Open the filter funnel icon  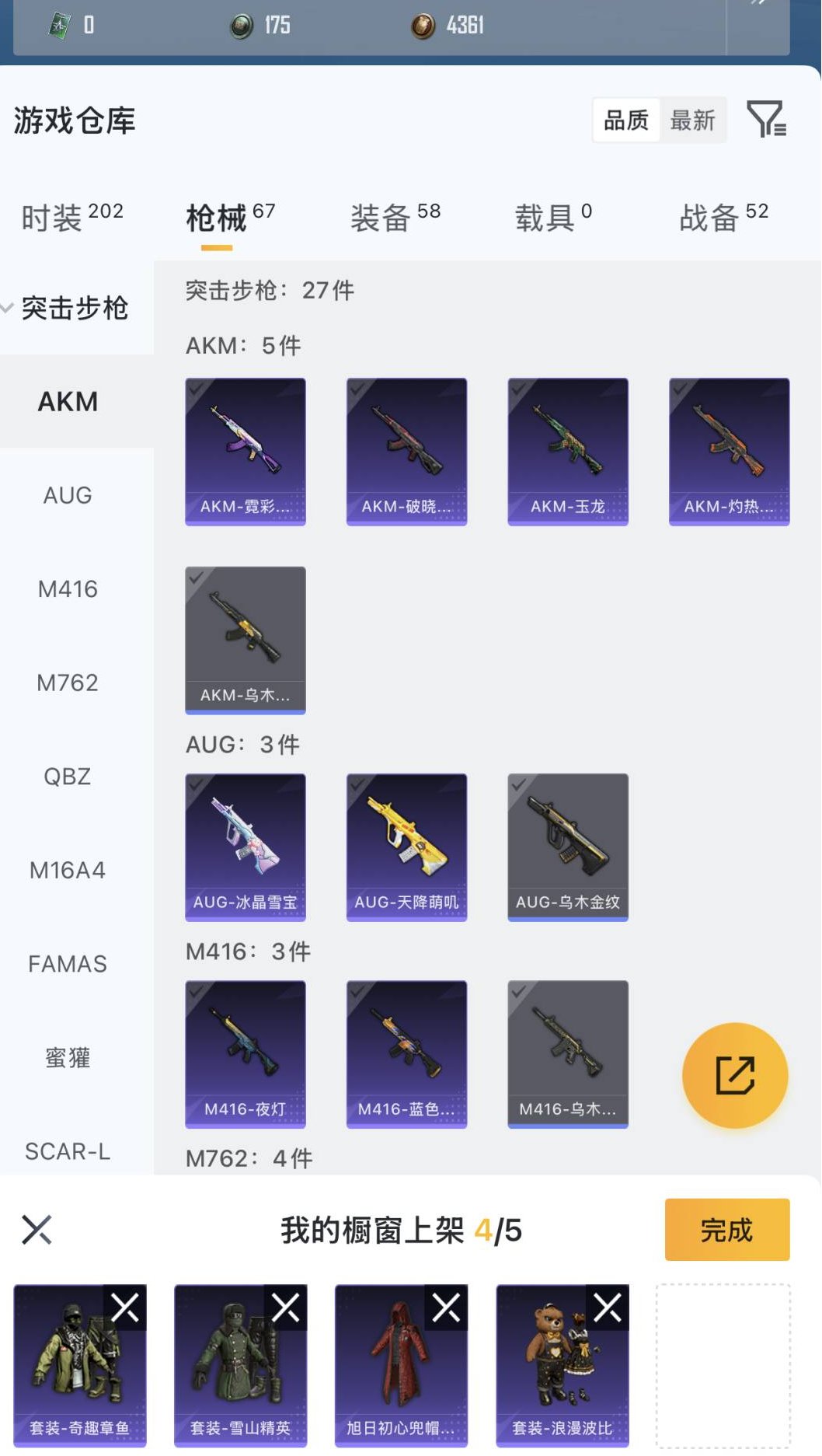[x=767, y=120]
